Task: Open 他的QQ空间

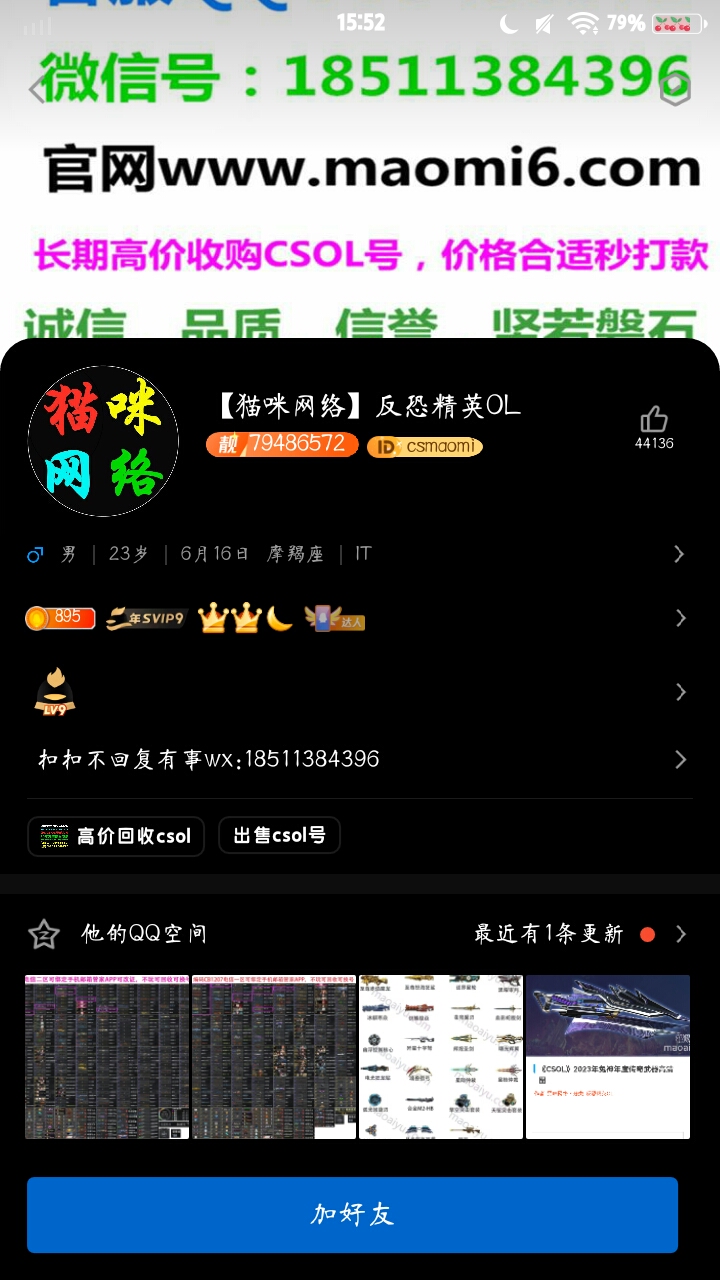Action: point(143,934)
